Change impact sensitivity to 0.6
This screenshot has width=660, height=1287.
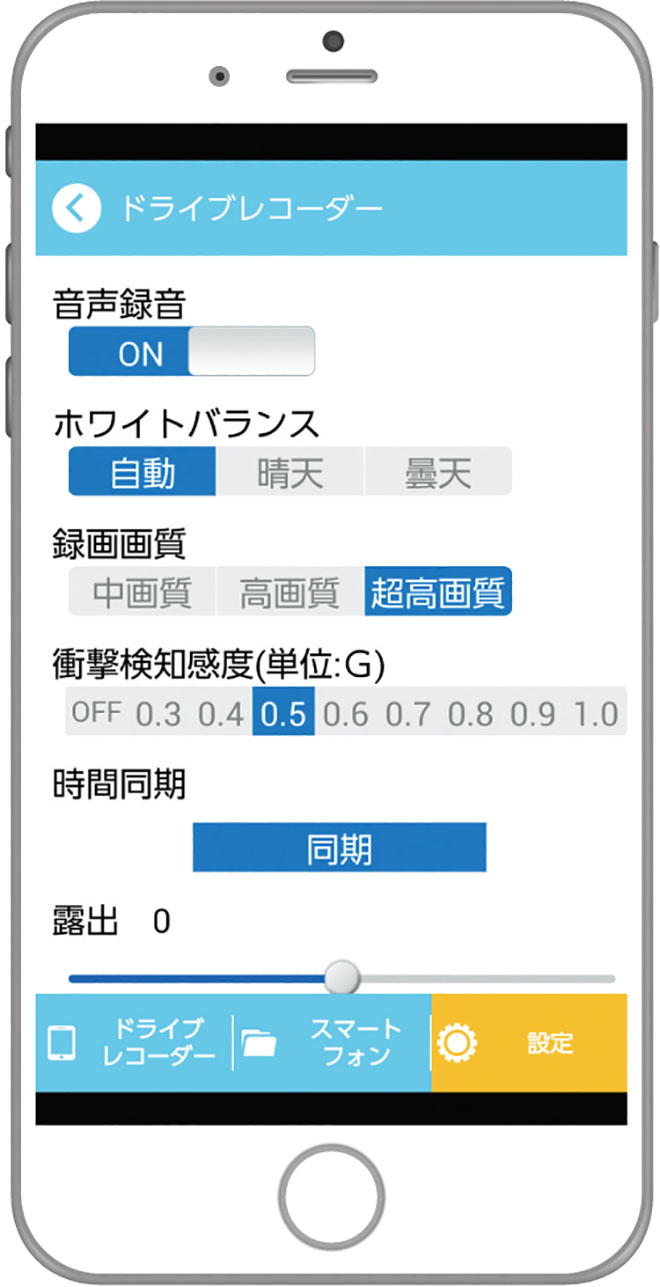(346, 712)
